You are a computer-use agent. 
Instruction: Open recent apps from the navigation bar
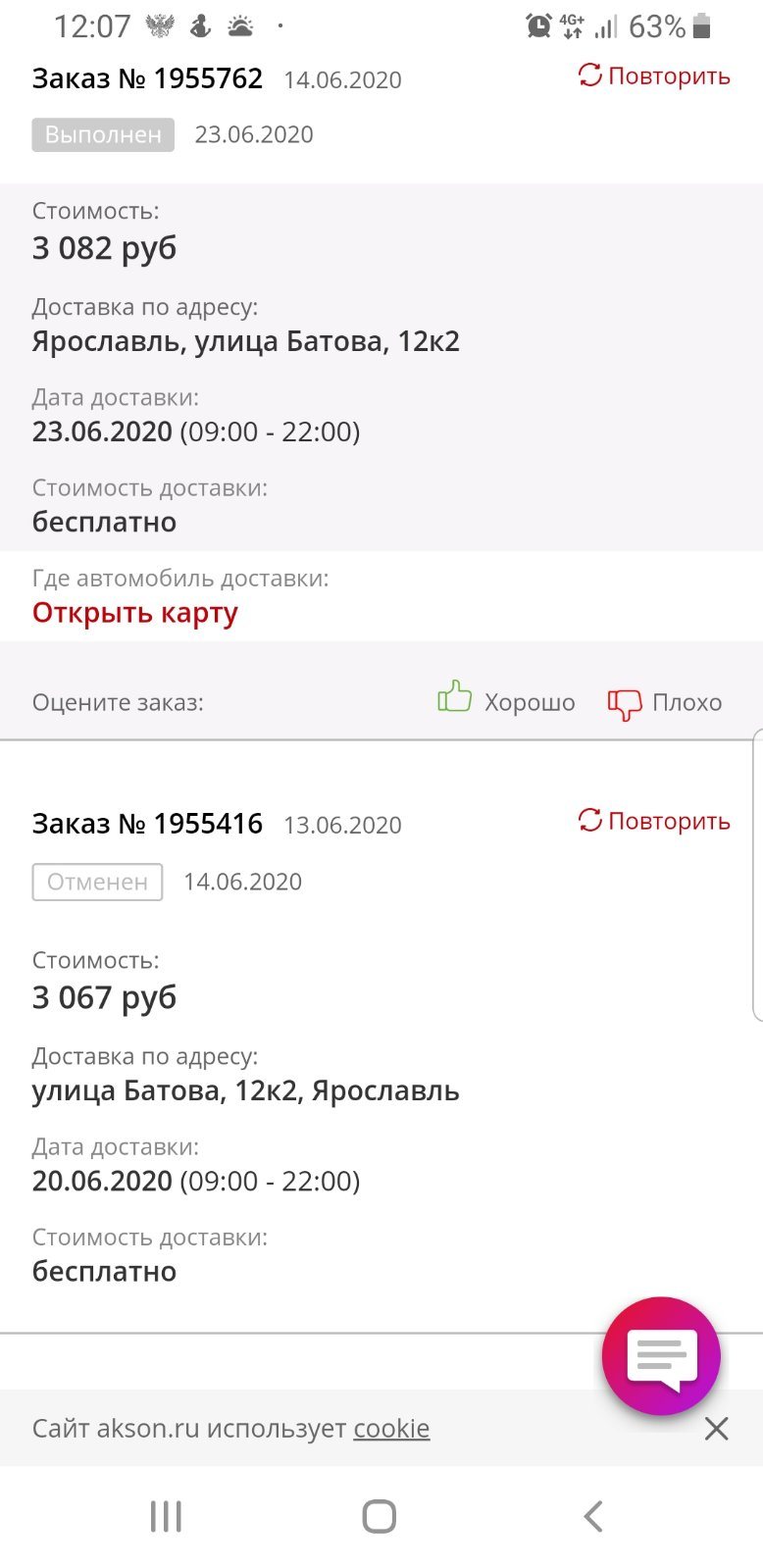[166, 1516]
